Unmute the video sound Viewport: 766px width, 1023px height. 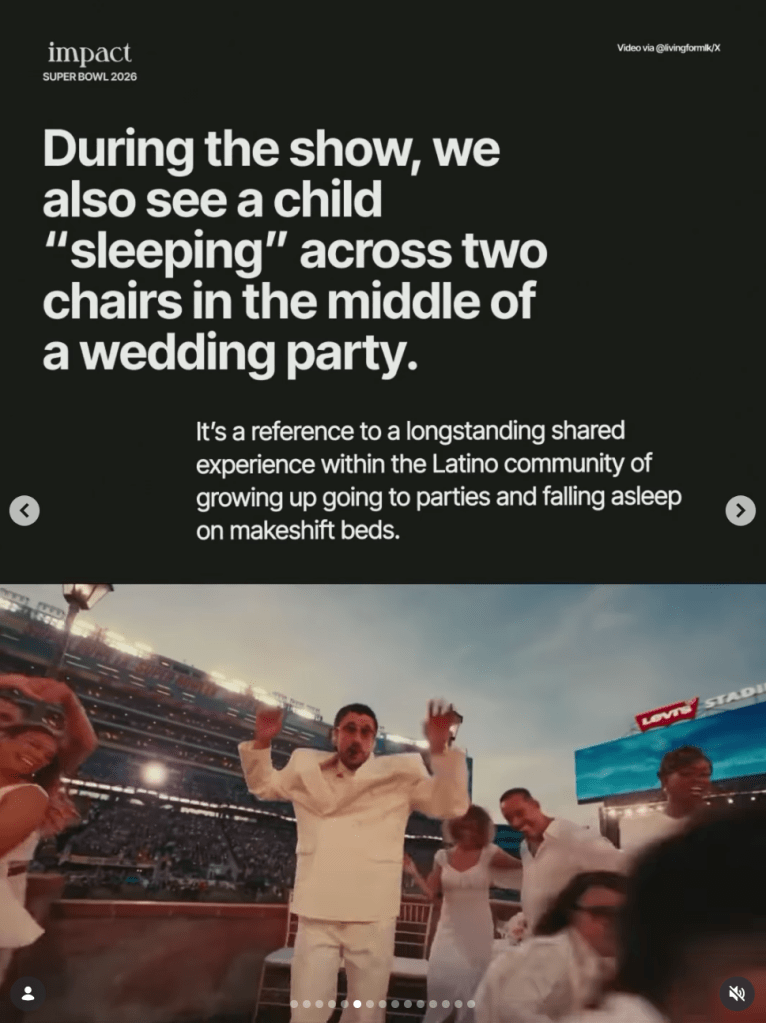(x=736, y=993)
